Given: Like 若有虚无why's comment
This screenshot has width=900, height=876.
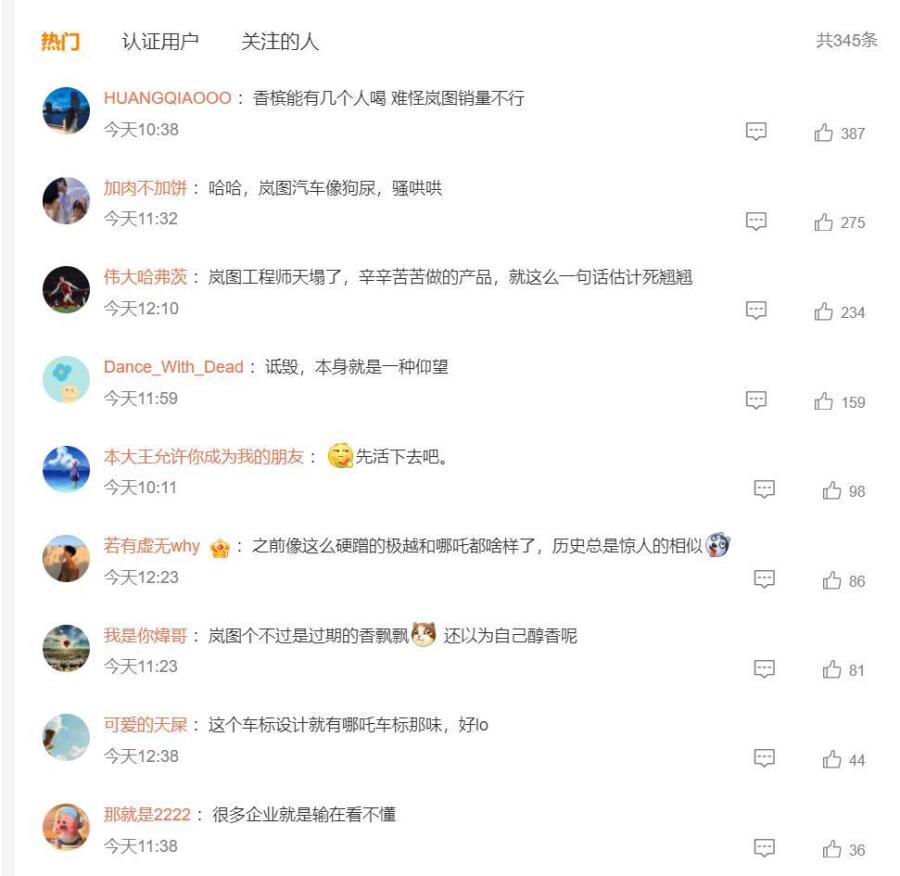Looking at the screenshot, I should (832, 581).
